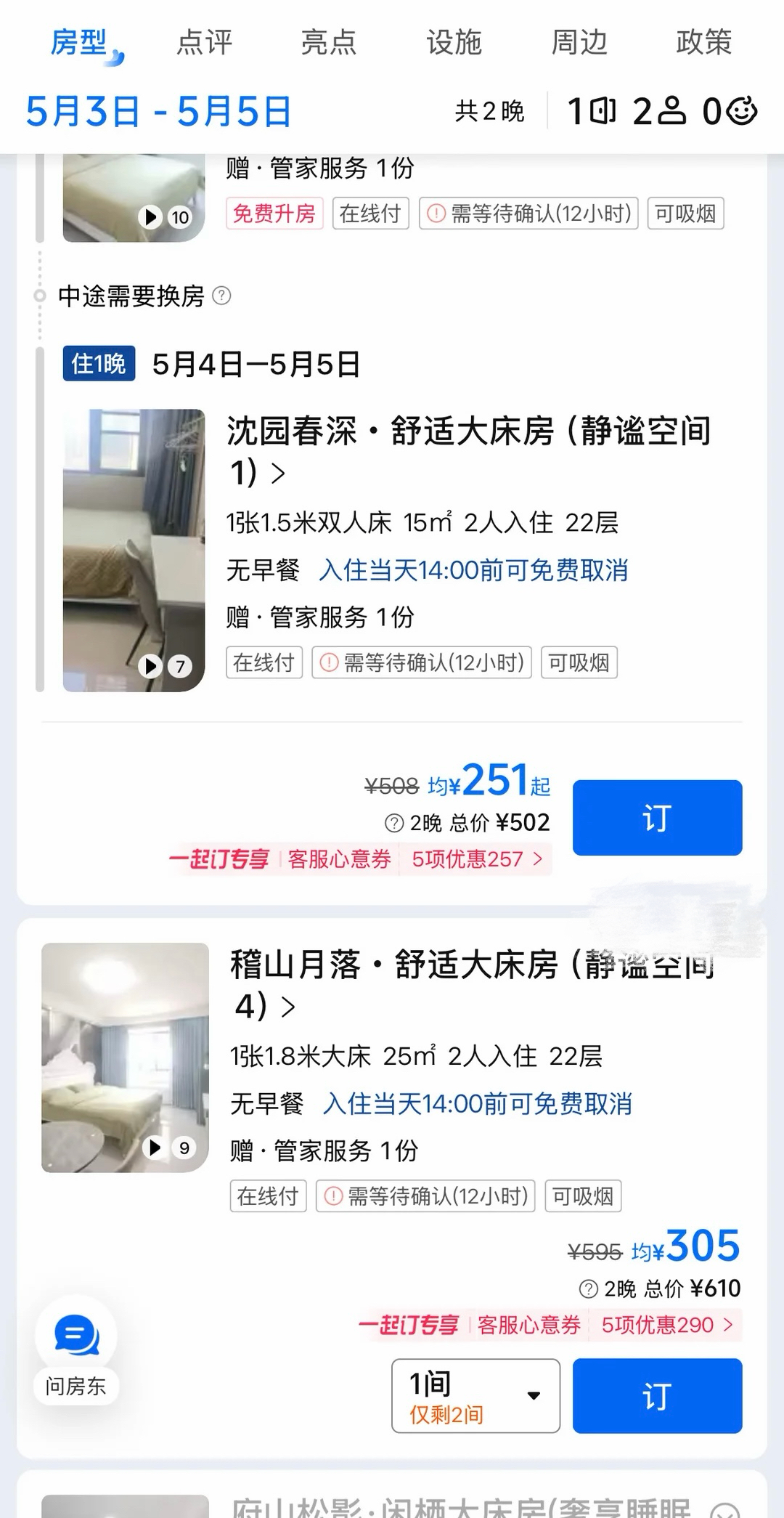Expand the 5项优惠257 discount details
The width and height of the screenshot is (784, 1518).
click(477, 859)
